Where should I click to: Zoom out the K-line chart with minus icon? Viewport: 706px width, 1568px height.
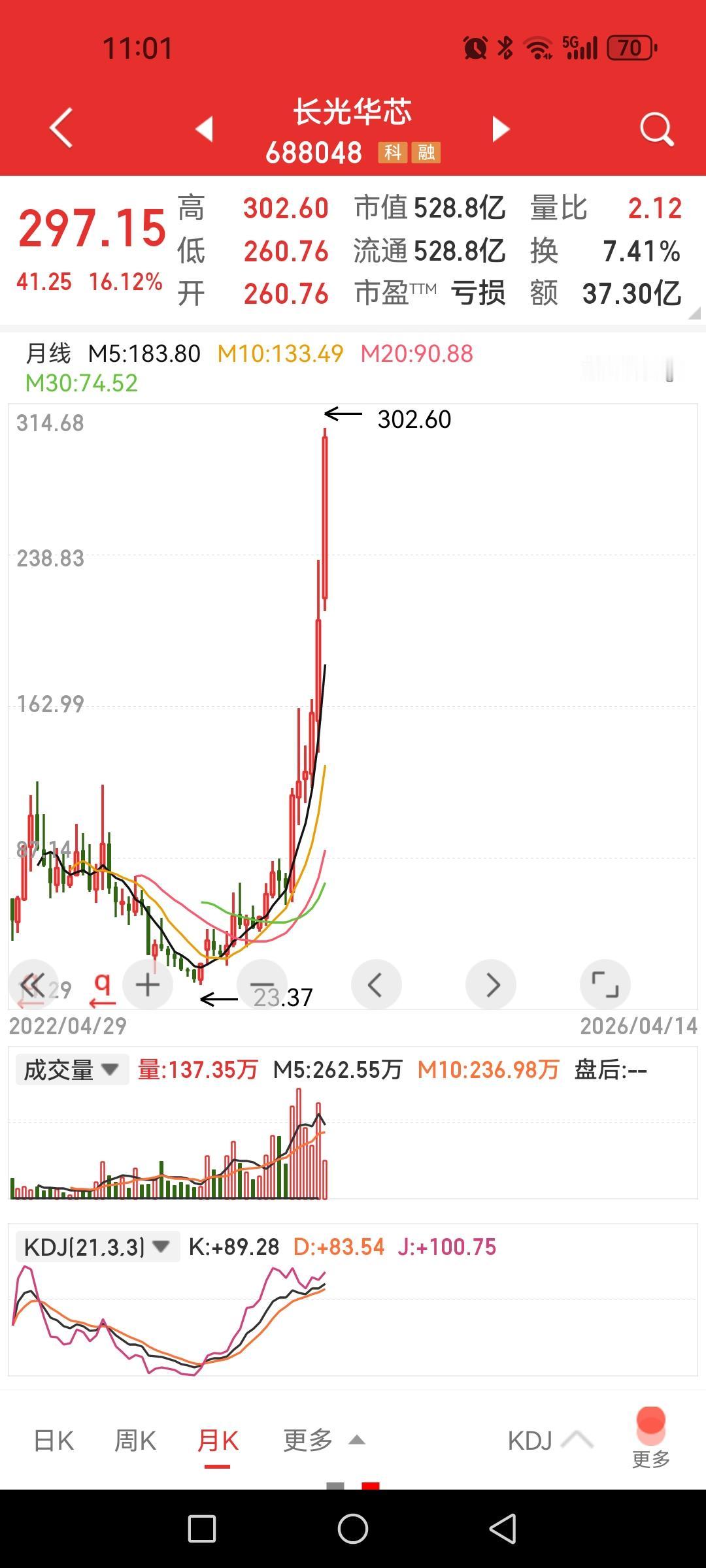261,985
